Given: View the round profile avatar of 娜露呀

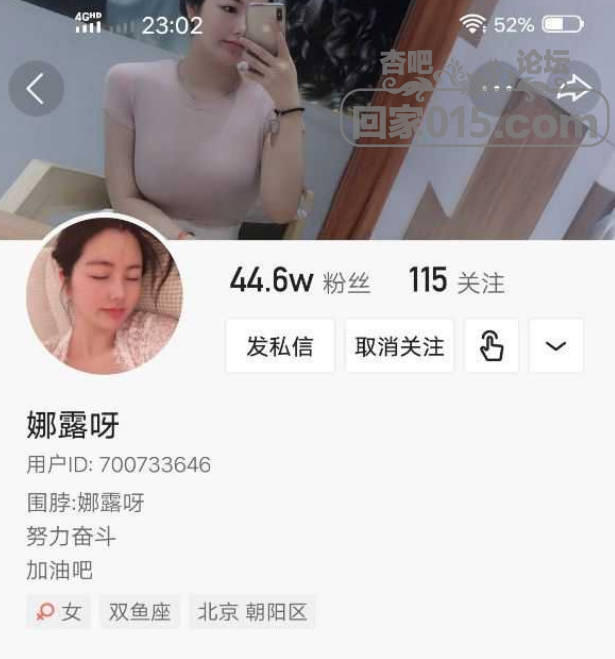Looking at the screenshot, I should tap(104, 294).
